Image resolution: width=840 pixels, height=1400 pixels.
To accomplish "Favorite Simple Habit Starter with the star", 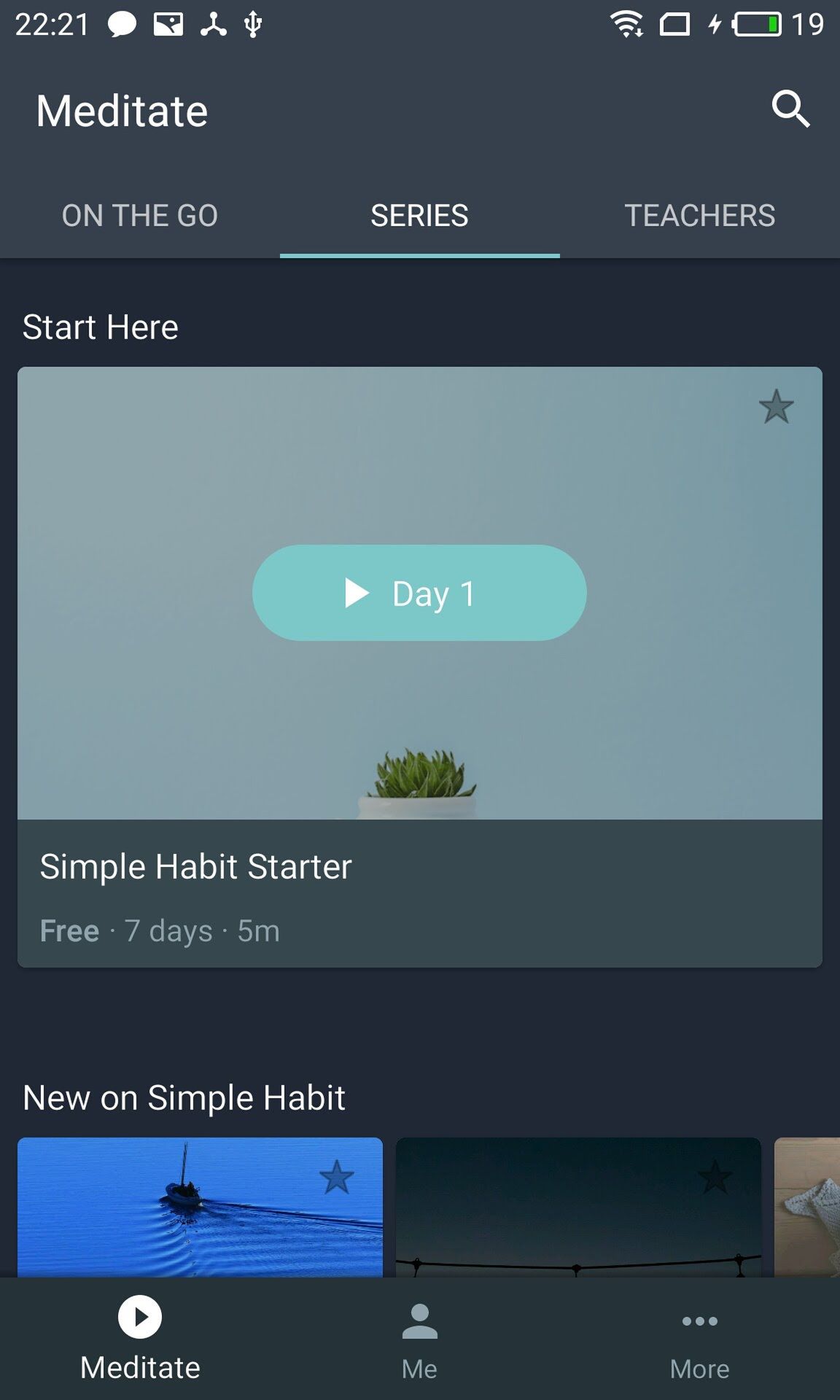I will [x=776, y=407].
